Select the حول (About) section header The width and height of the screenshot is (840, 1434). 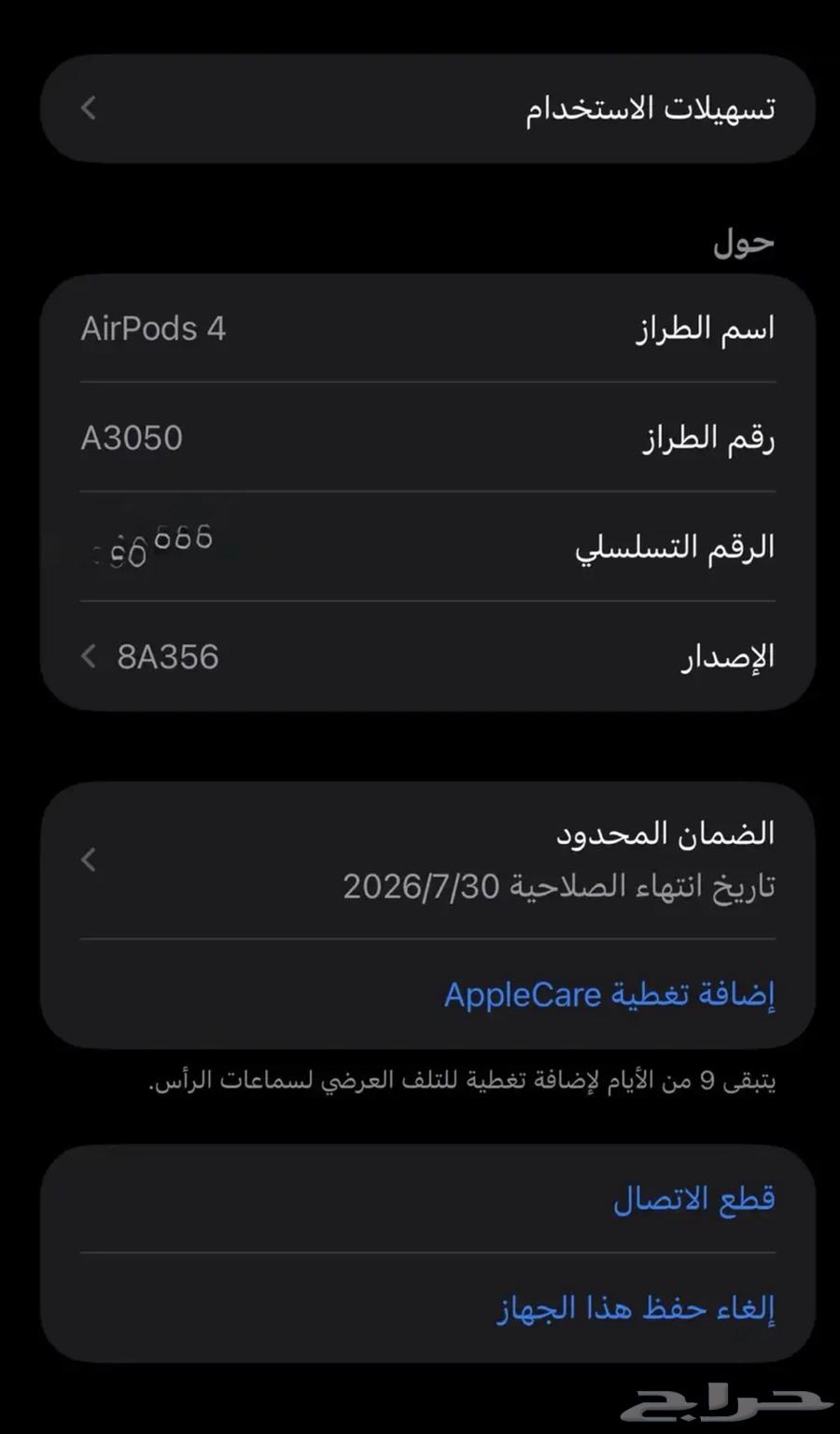coord(743,243)
